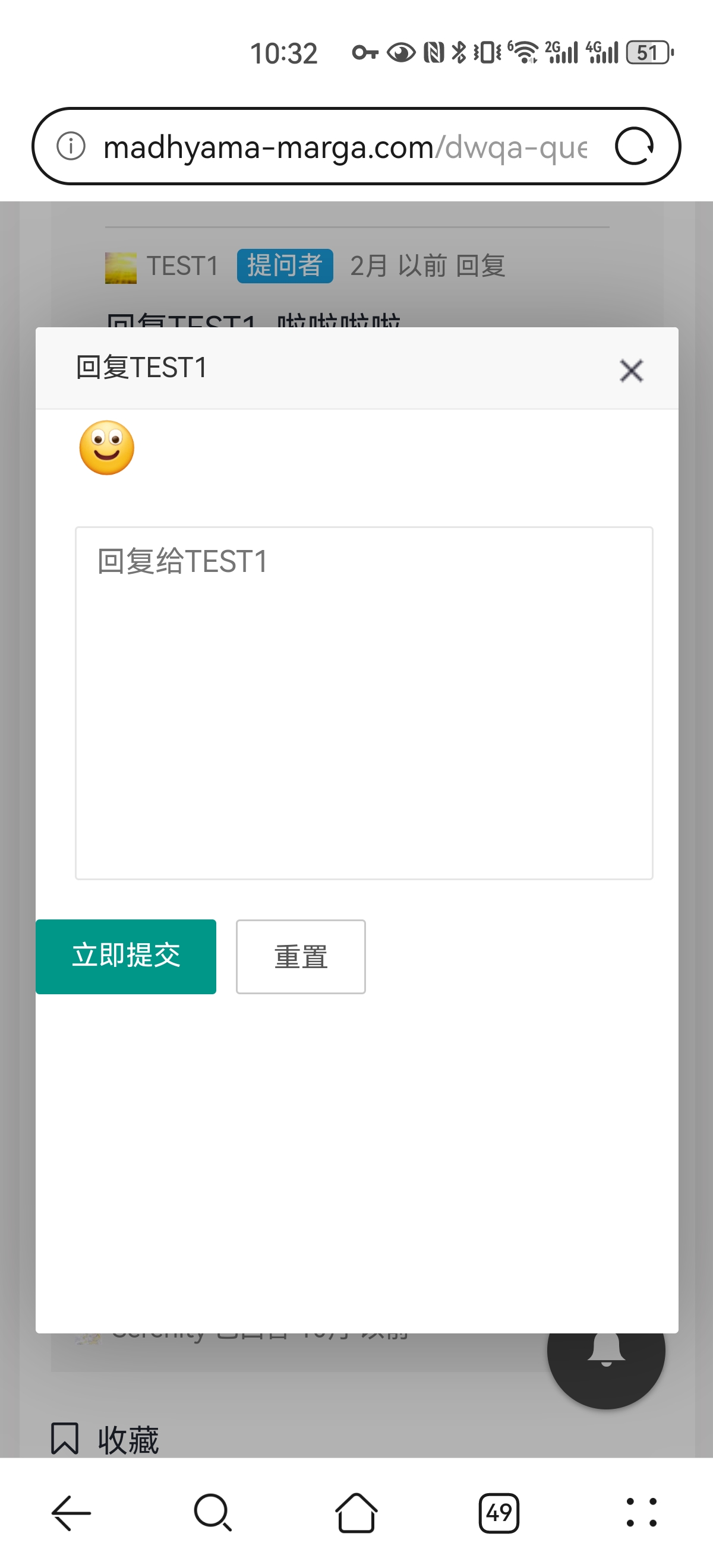Open the tab switcher showing 49 tabs
The image size is (713, 1568).
(x=499, y=1513)
